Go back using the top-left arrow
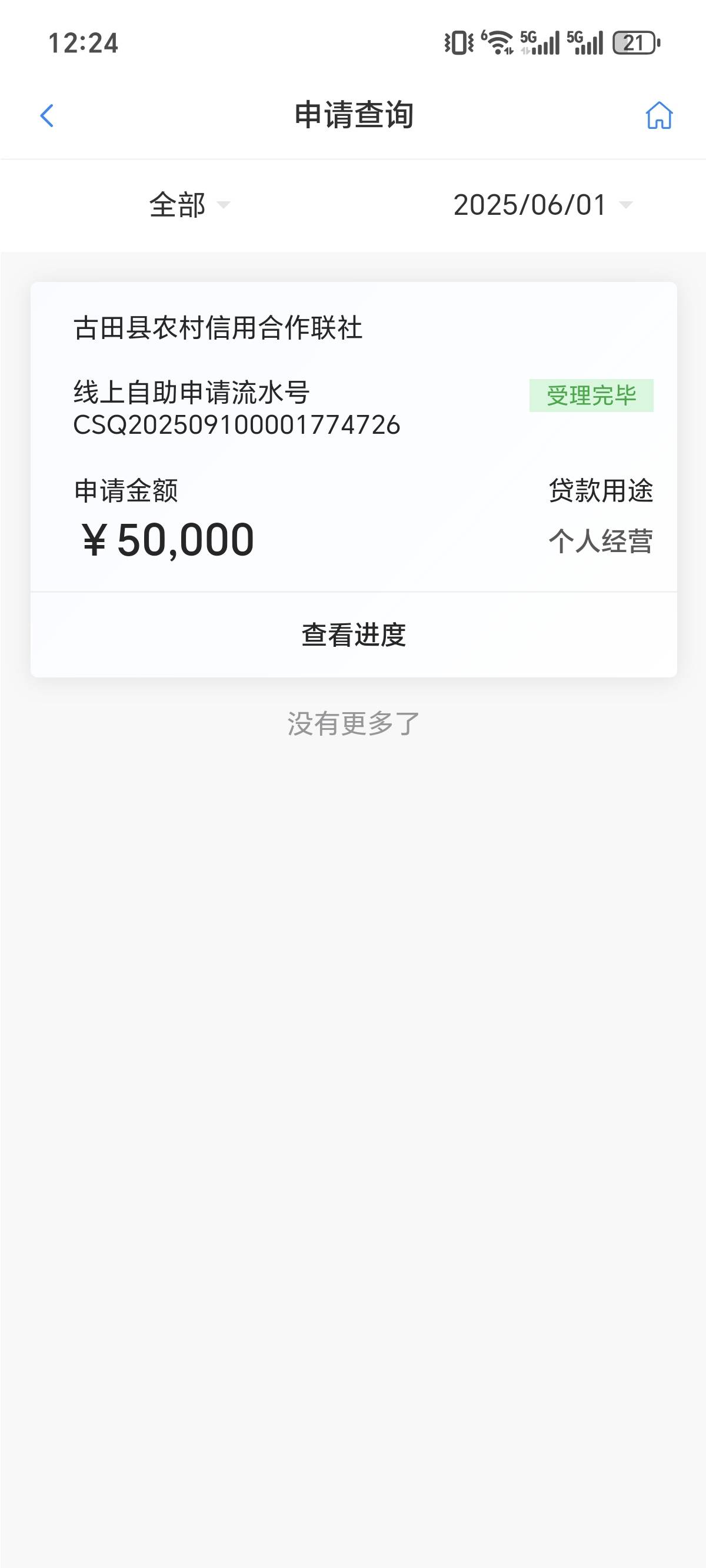 tap(47, 115)
